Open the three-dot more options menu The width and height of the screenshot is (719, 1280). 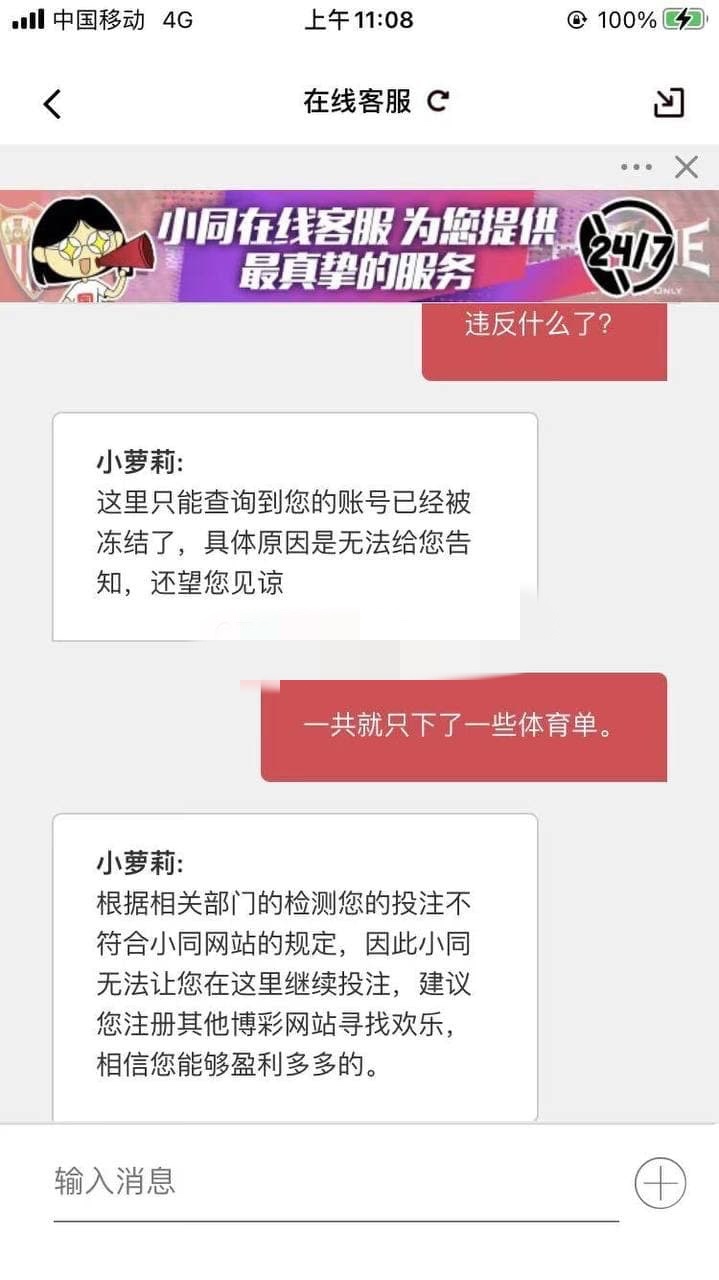[x=636, y=167]
